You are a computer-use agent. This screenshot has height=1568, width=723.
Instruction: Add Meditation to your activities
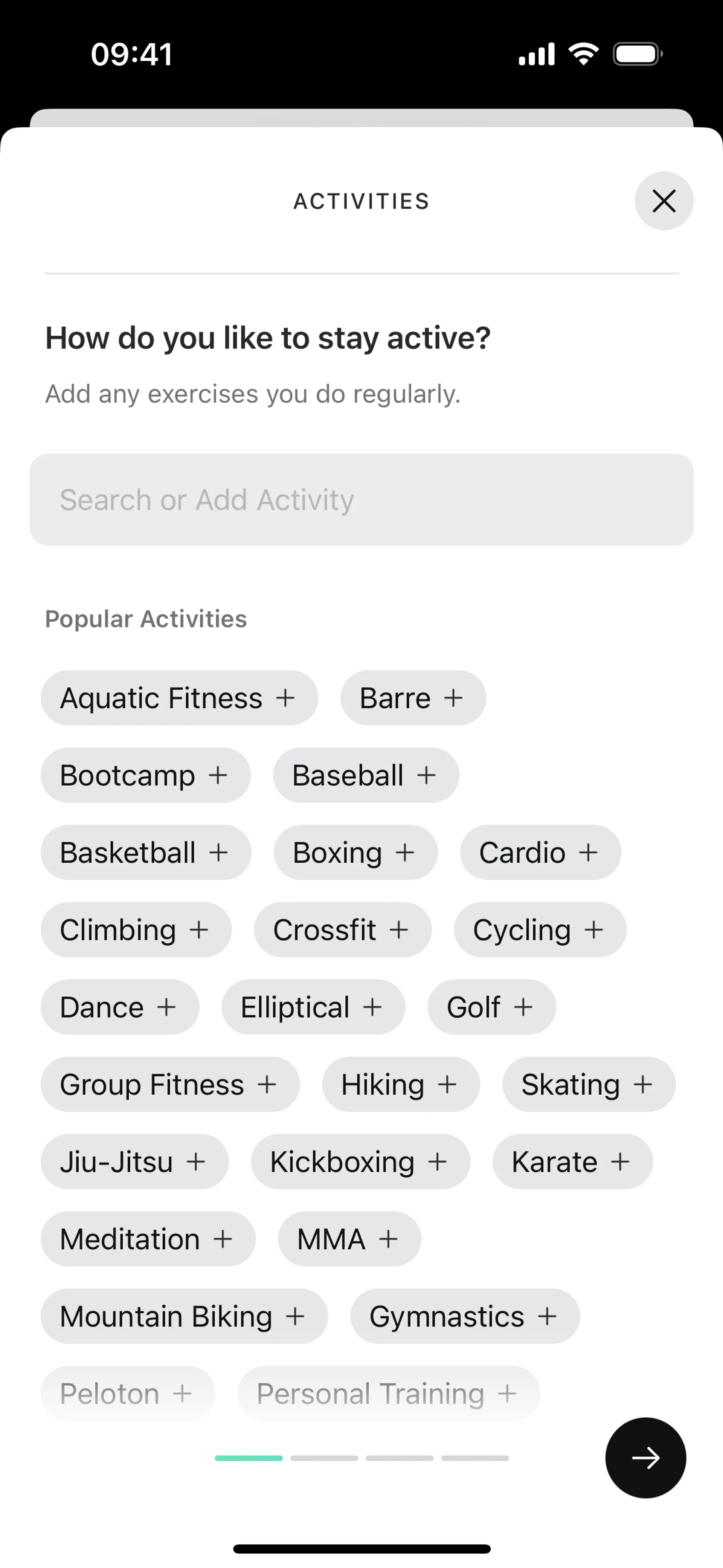tap(147, 1239)
